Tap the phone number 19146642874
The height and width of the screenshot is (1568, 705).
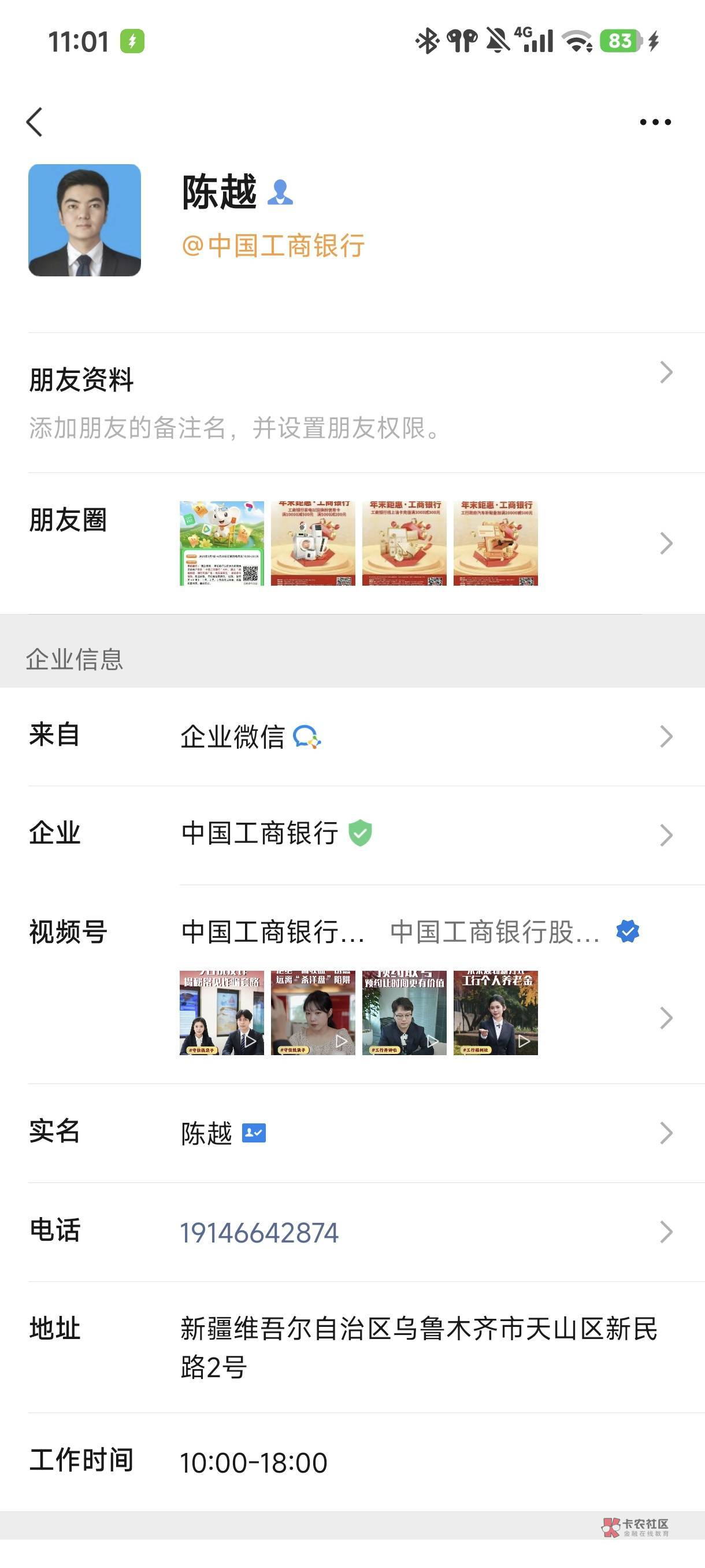(x=259, y=1233)
